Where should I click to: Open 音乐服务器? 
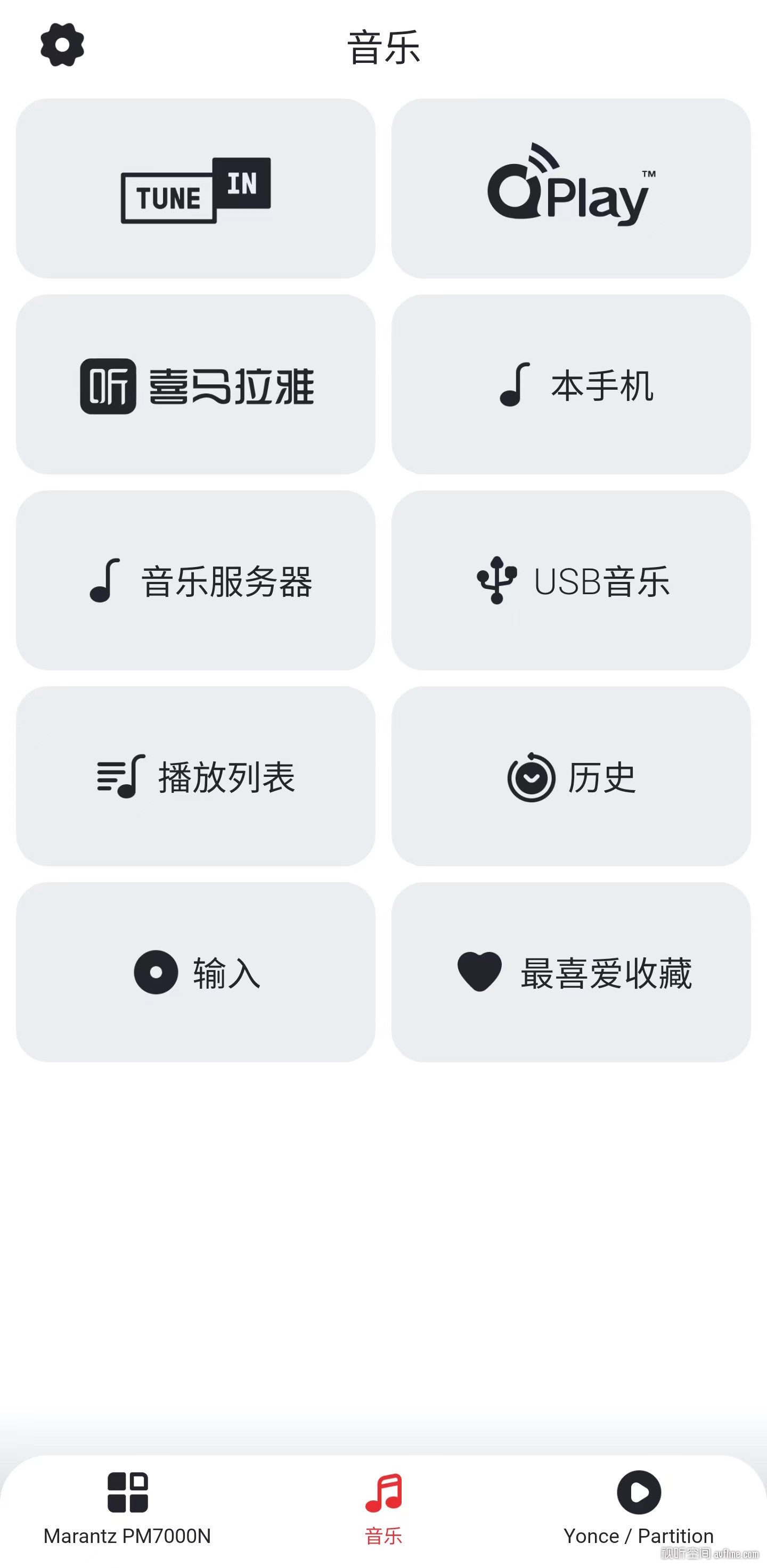click(x=195, y=581)
